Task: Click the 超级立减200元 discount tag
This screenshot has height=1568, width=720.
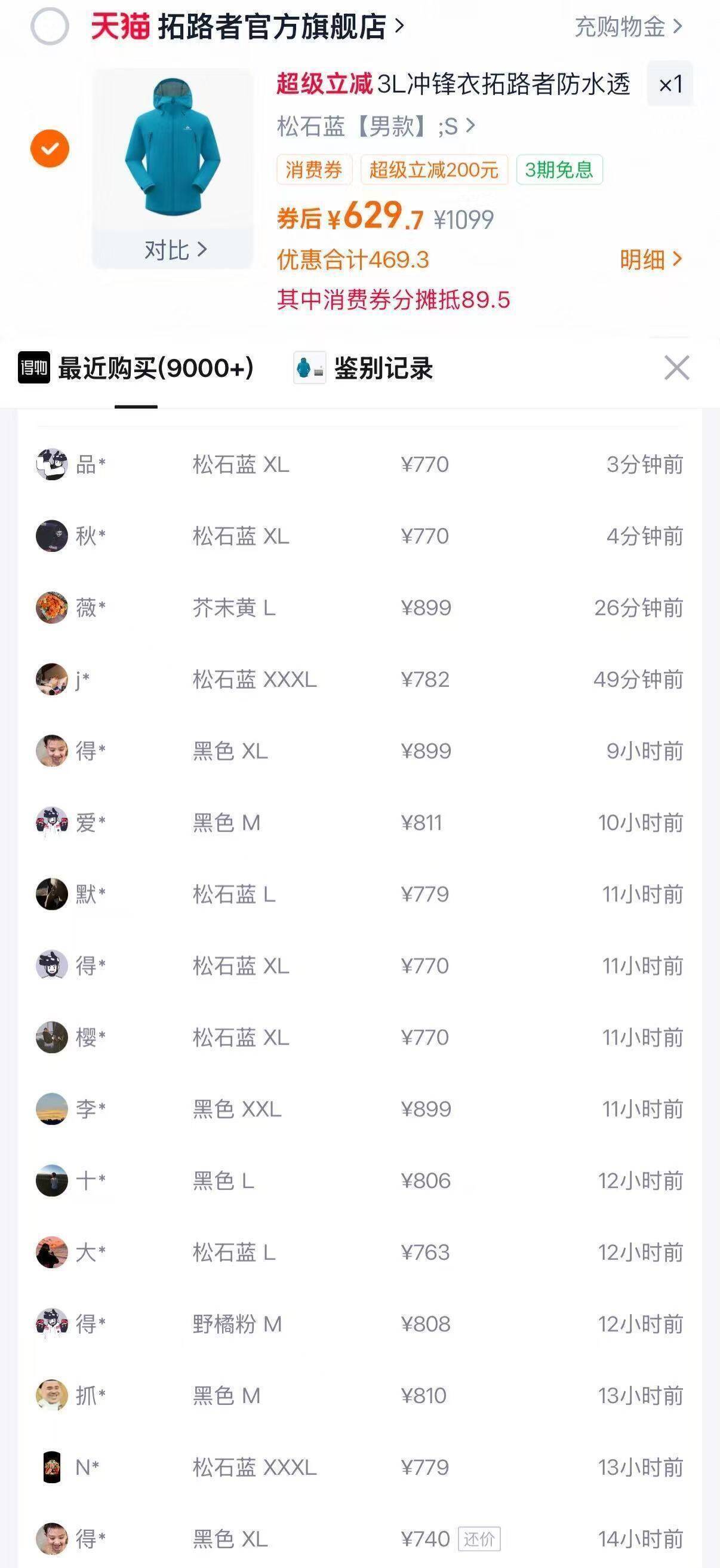Action: 435,169
